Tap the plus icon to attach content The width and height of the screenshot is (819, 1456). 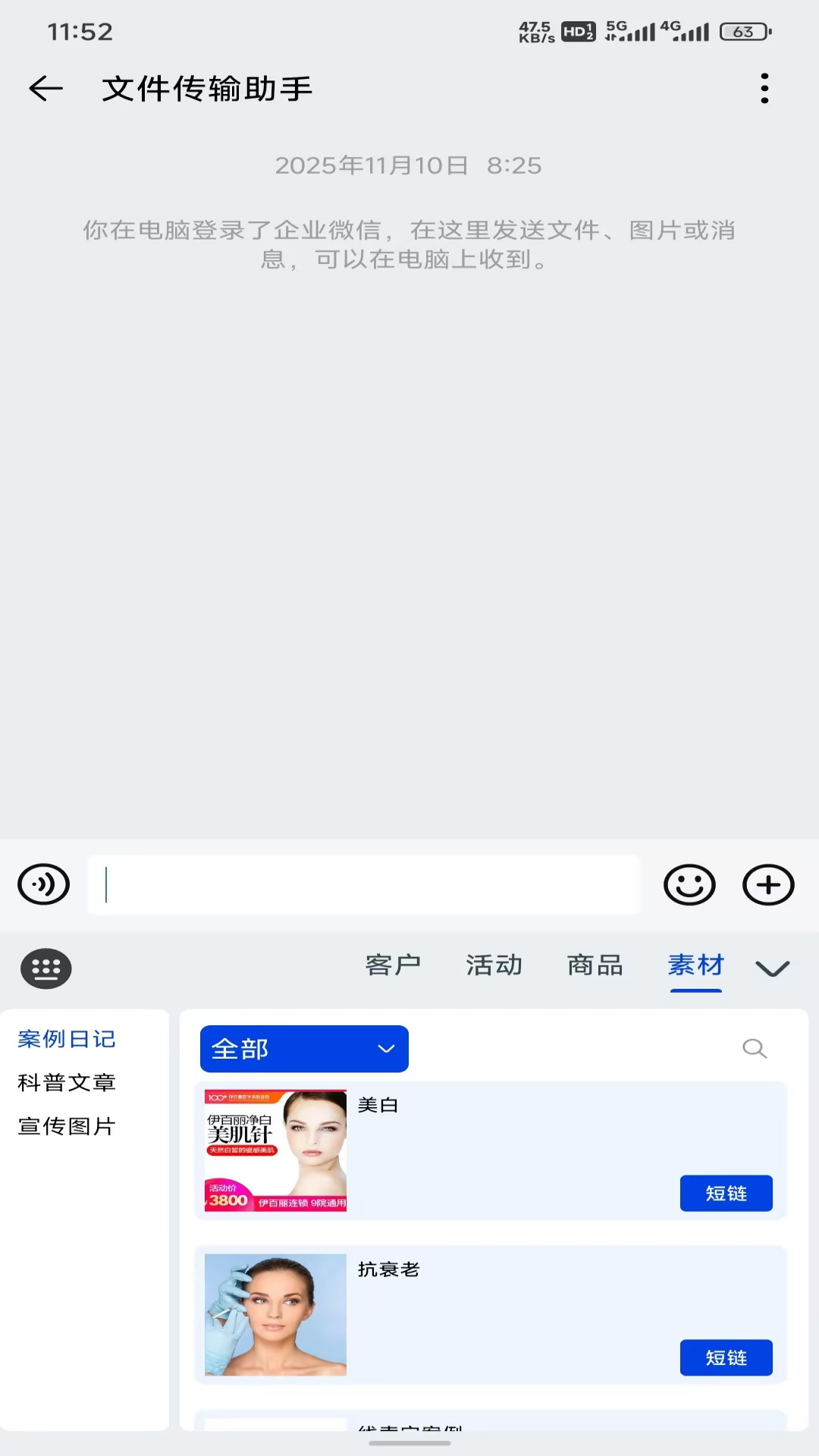pos(767,884)
